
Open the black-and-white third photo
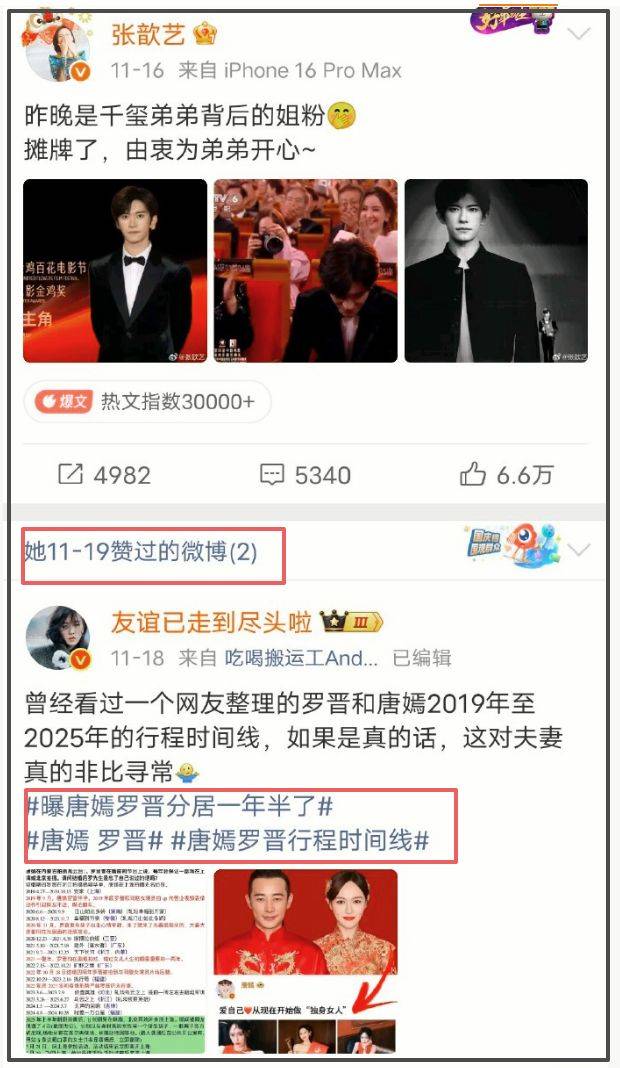pos(496,270)
